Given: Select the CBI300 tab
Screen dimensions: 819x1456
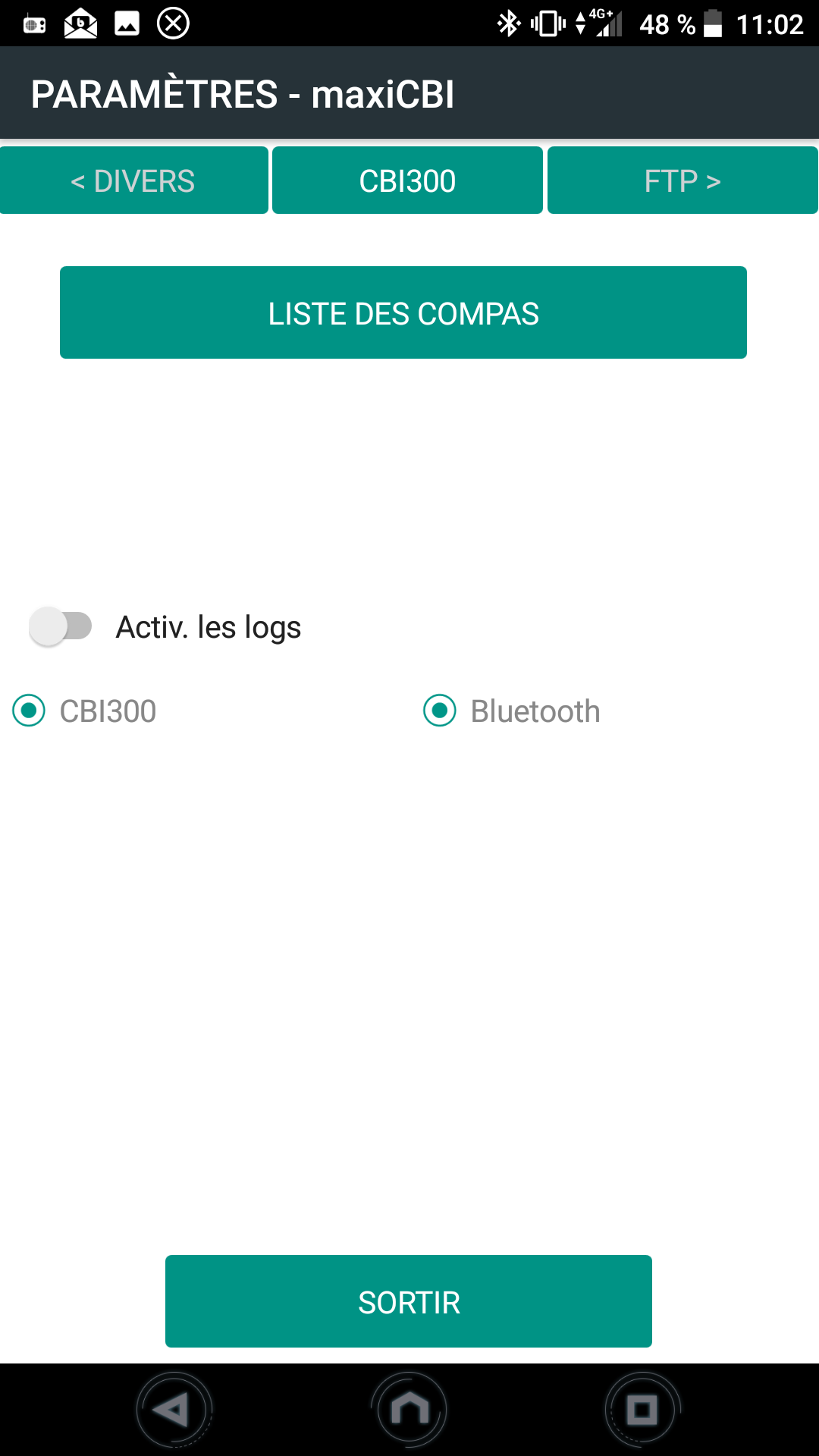Looking at the screenshot, I should [407, 180].
